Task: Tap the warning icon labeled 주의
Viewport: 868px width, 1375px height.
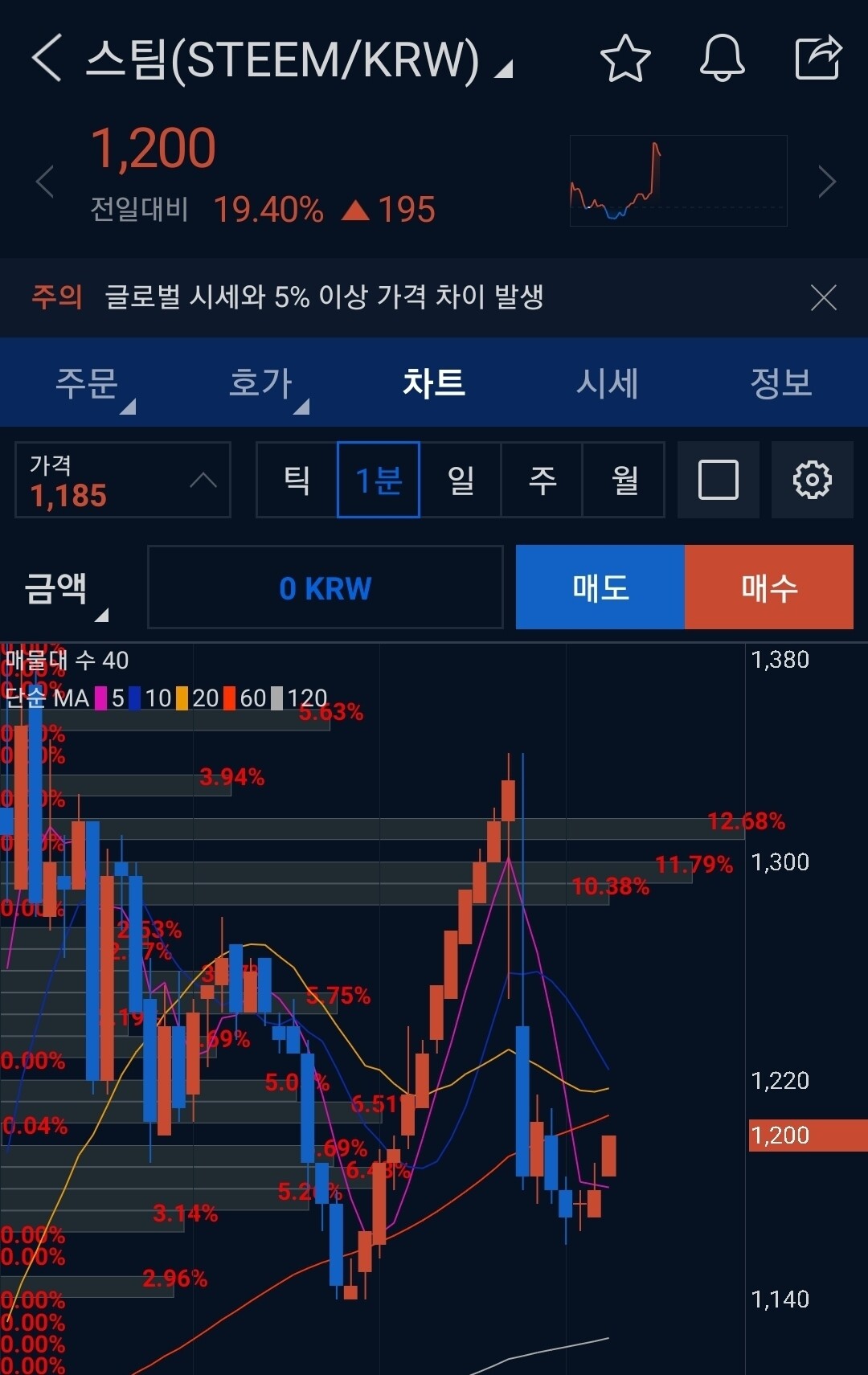Action: coord(56,297)
